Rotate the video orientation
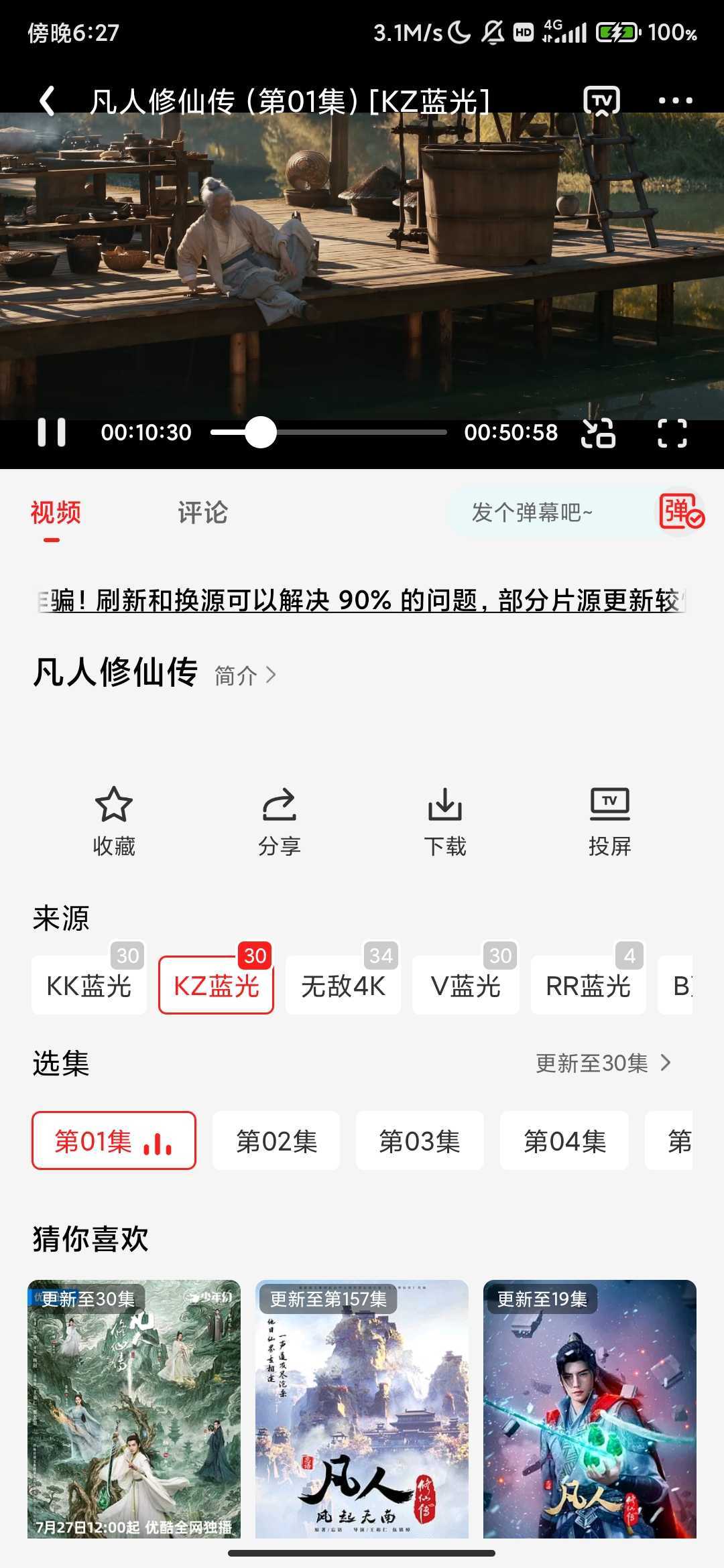 point(598,433)
